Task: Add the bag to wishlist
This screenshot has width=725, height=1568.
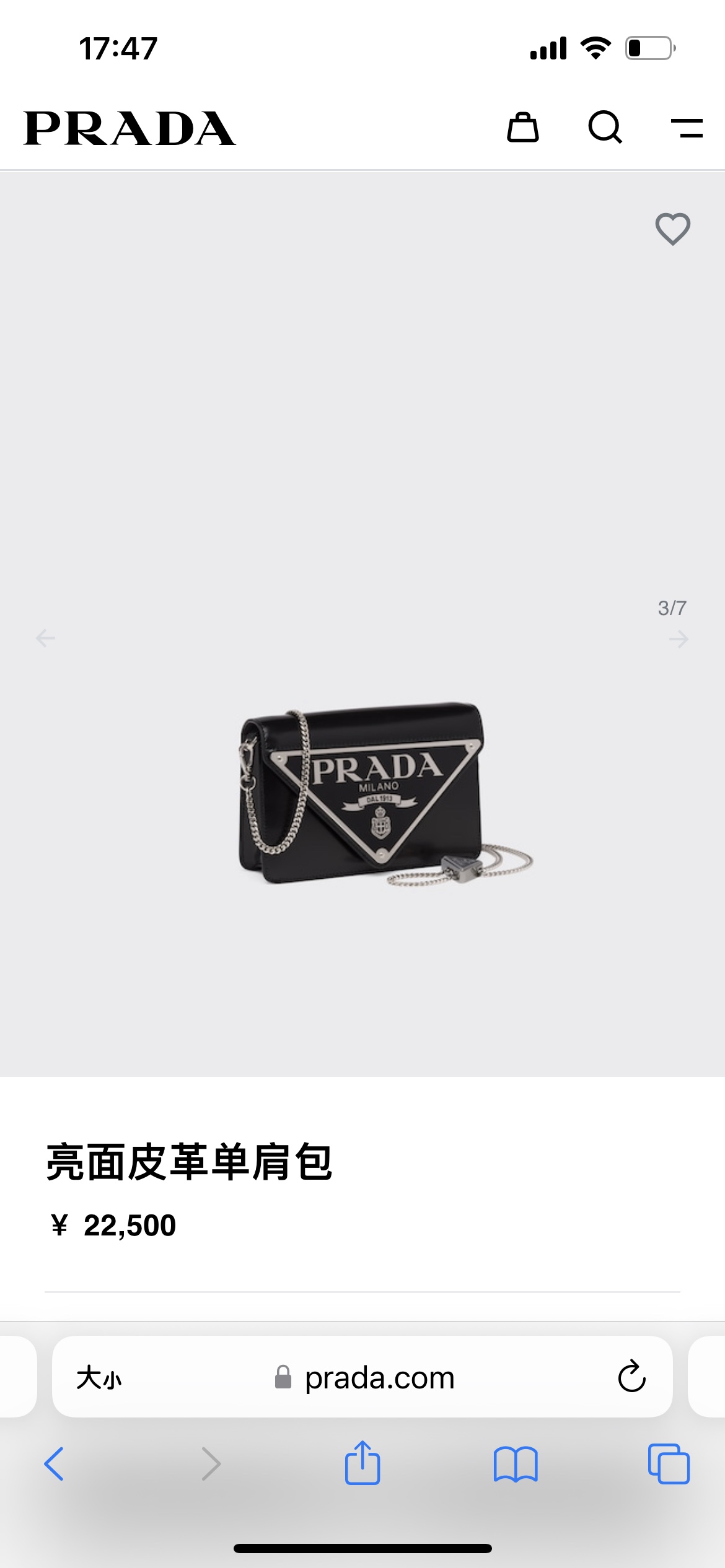Action: (x=673, y=229)
